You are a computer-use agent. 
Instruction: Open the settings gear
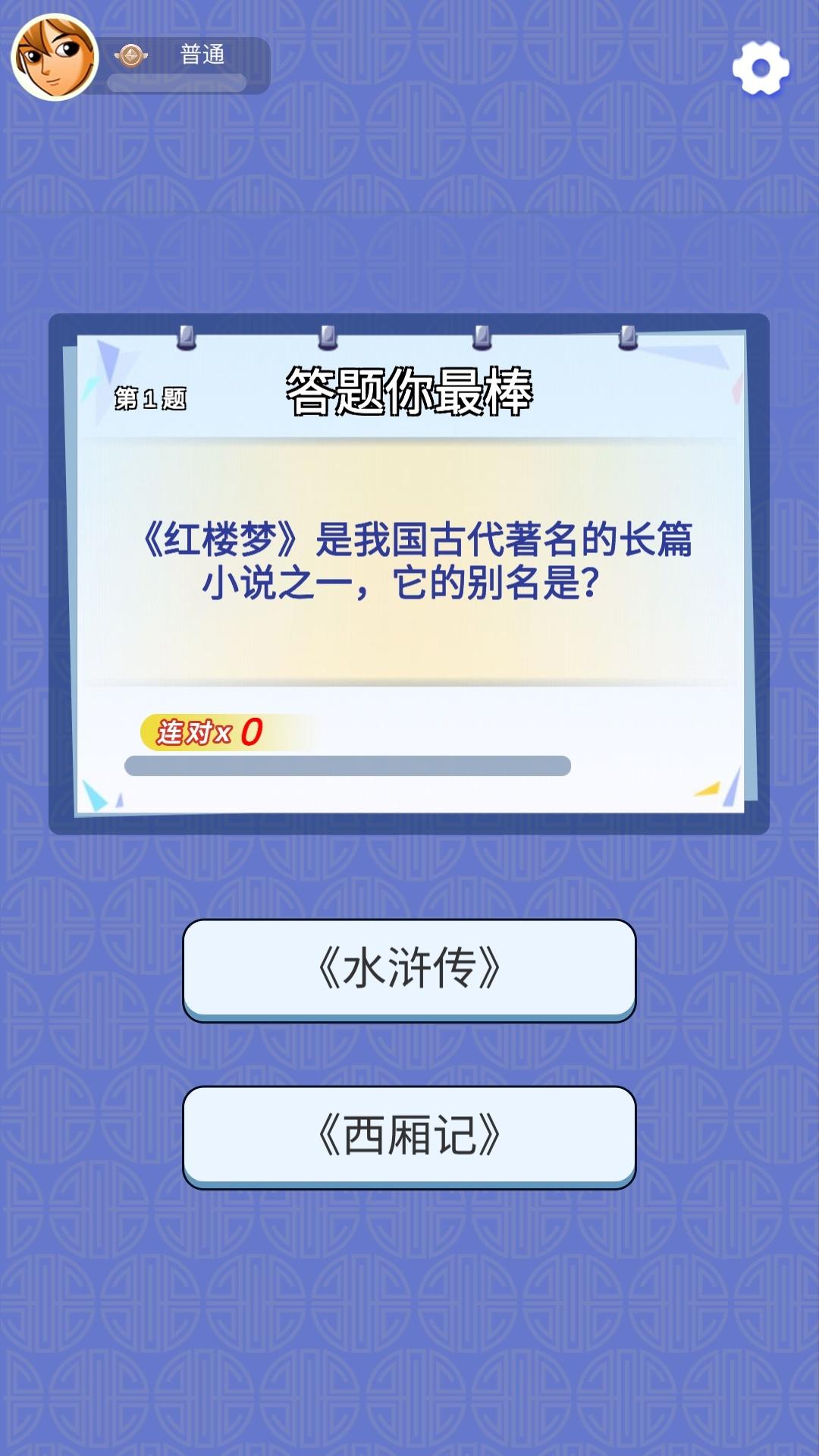click(x=761, y=68)
